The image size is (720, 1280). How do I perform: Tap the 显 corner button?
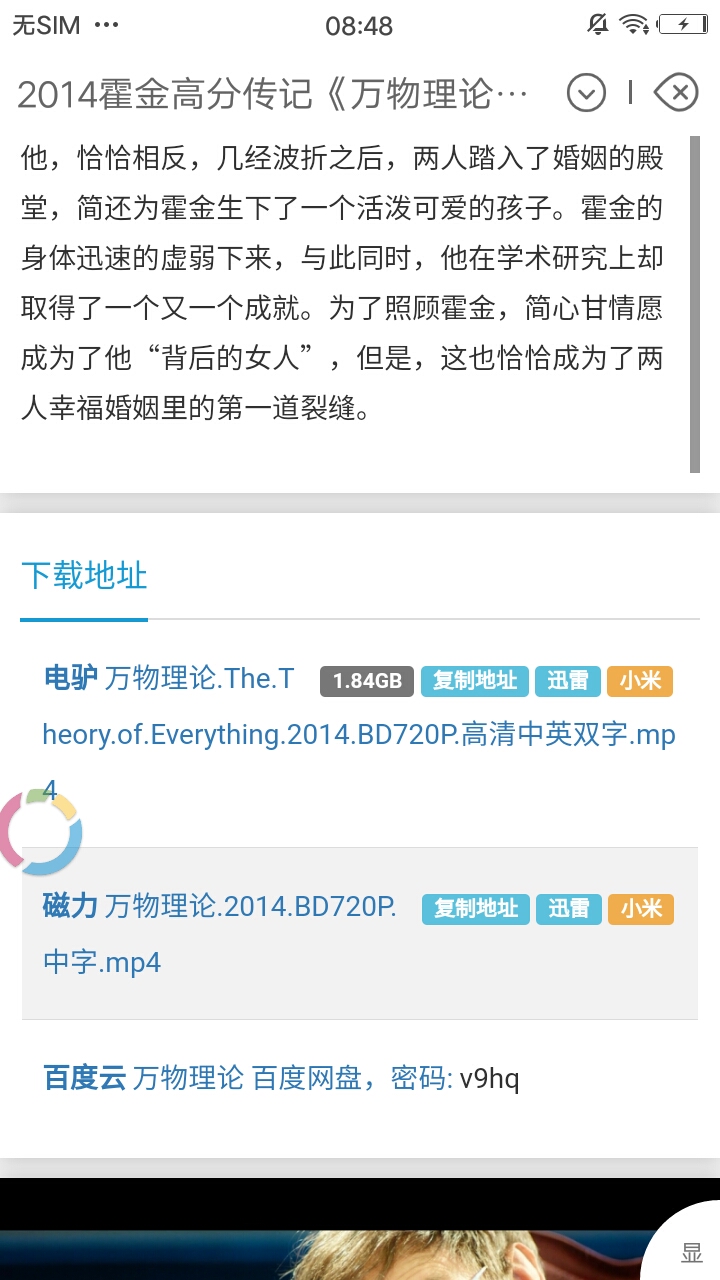pyautogui.click(x=691, y=1252)
